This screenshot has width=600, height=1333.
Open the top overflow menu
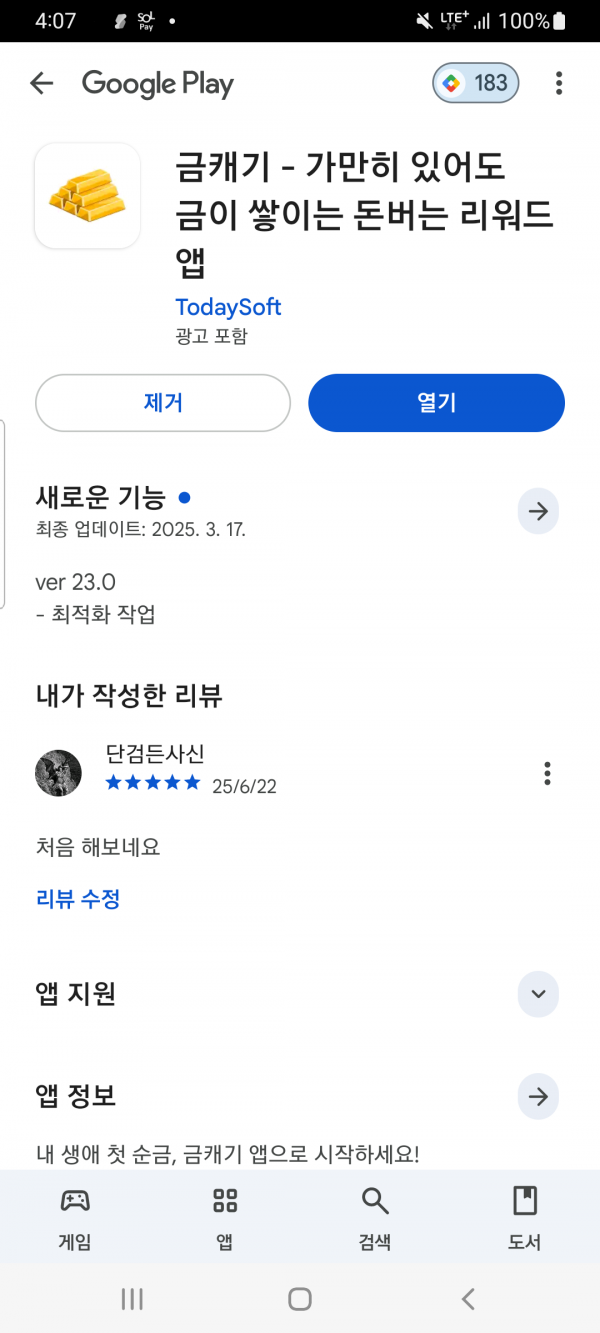(x=559, y=83)
